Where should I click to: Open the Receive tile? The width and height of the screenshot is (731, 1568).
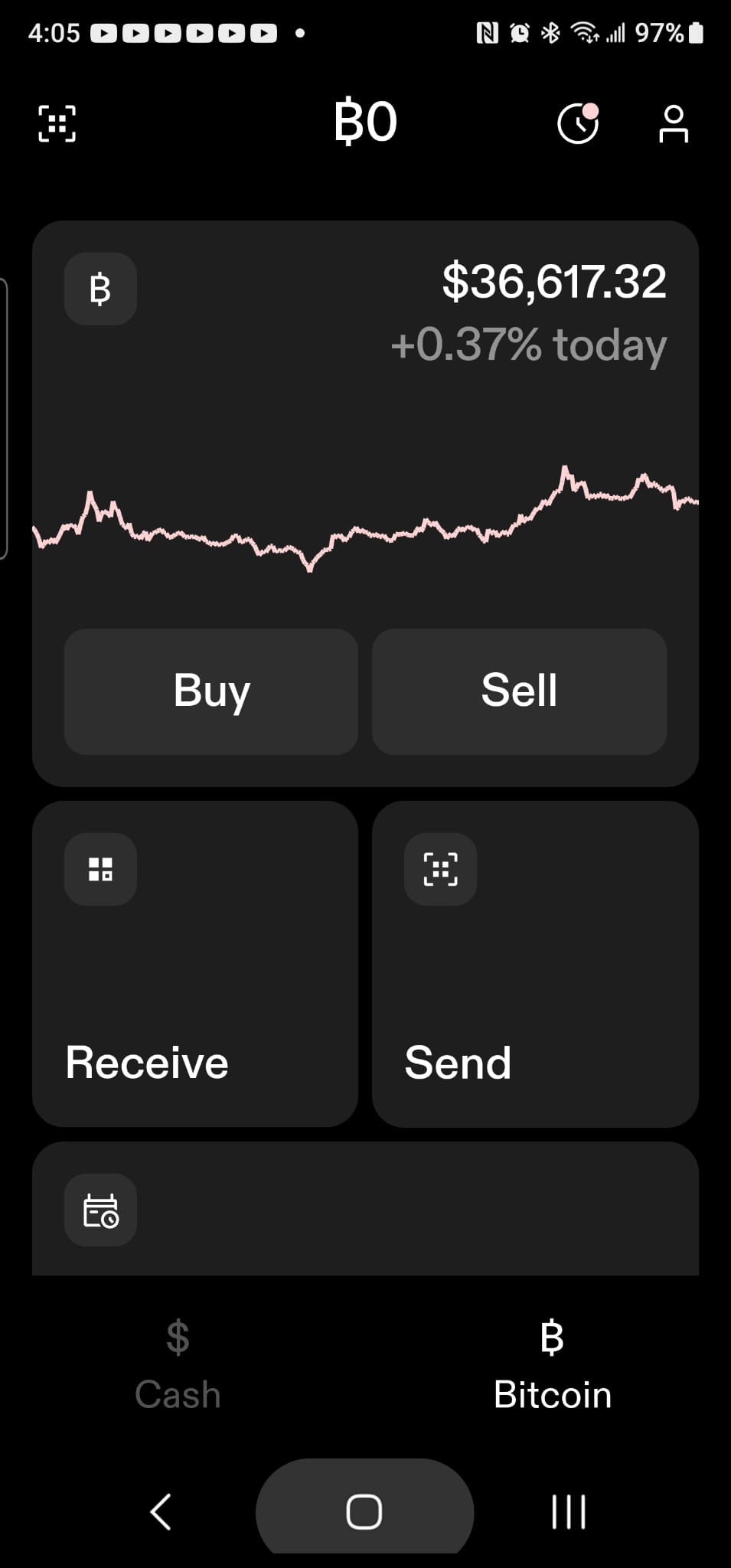(195, 963)
